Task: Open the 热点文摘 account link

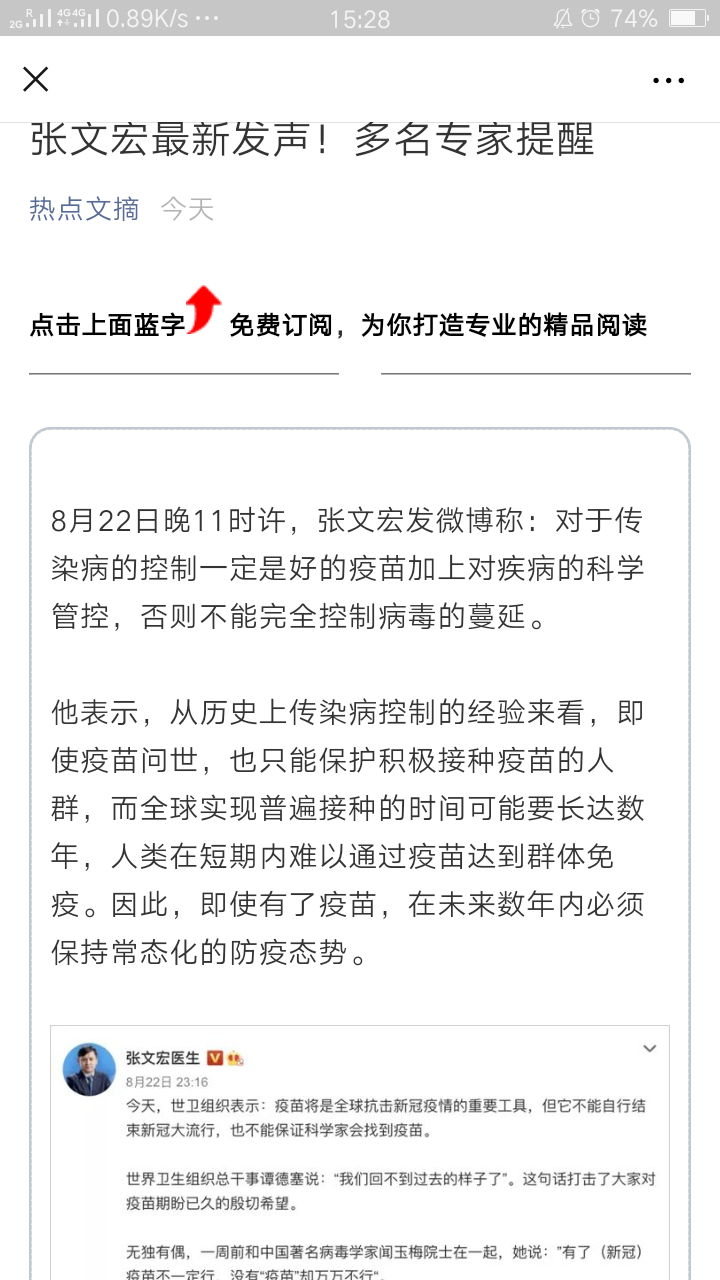Action: (84, 209)
